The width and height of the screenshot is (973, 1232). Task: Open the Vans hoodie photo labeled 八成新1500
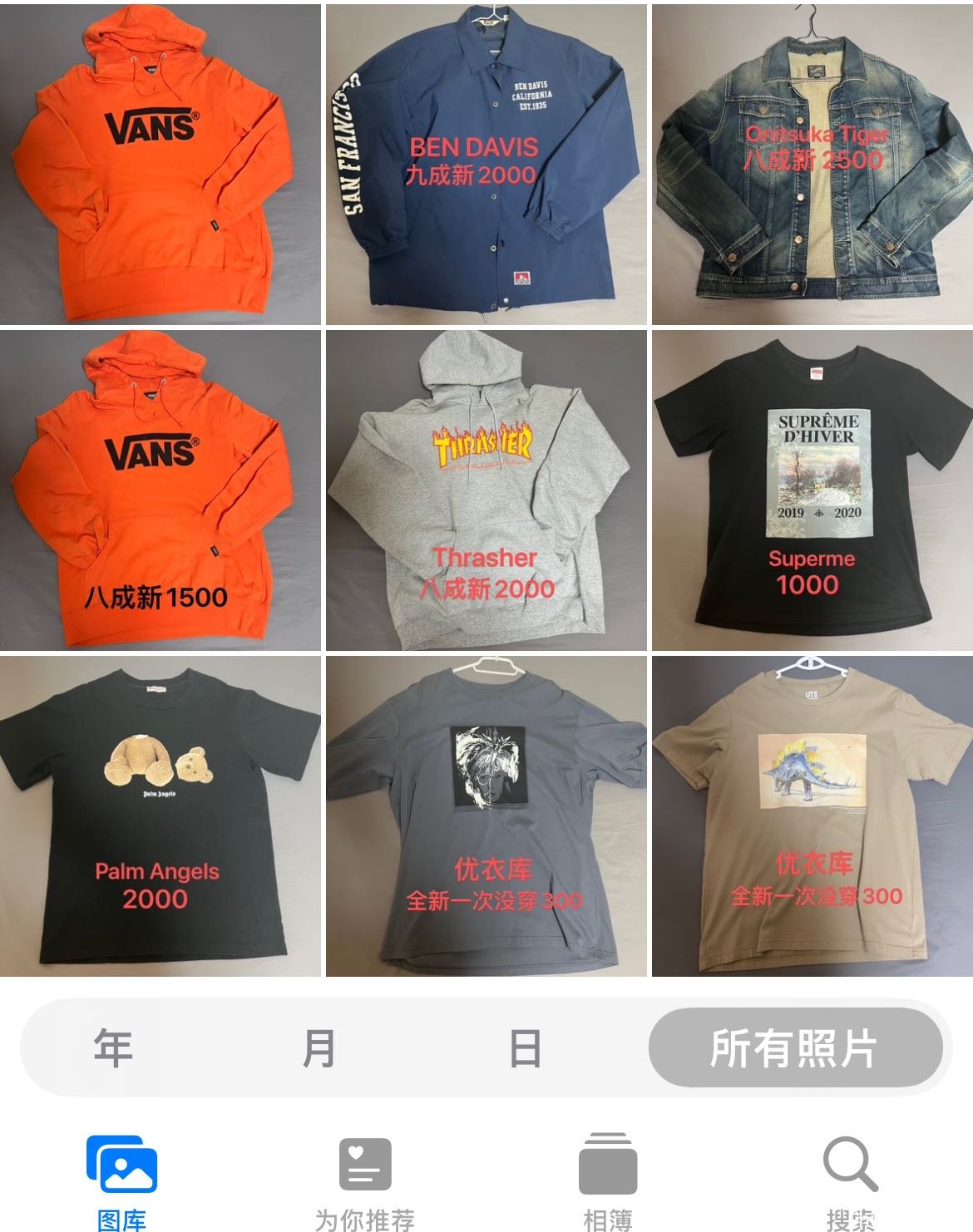160,490
